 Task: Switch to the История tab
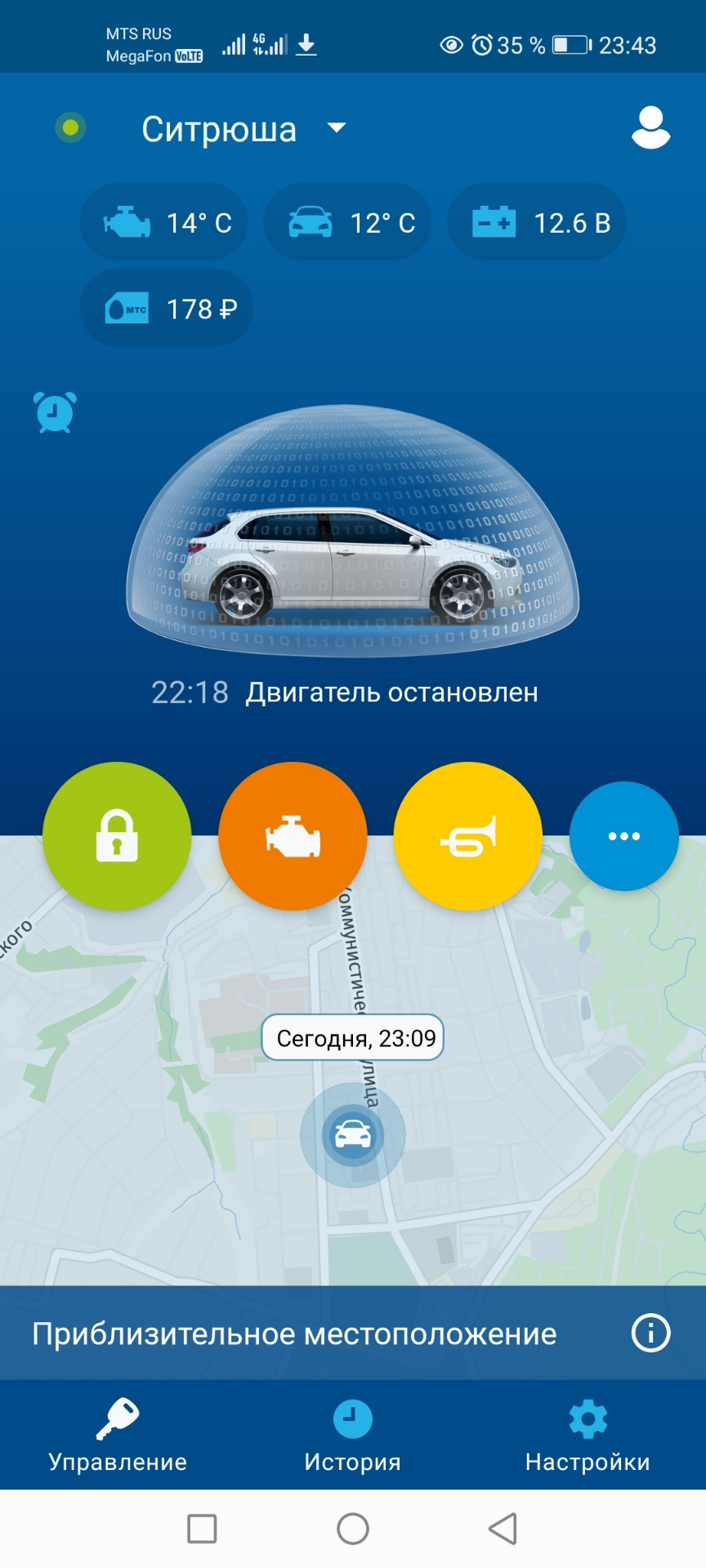tap(353, 1437)
